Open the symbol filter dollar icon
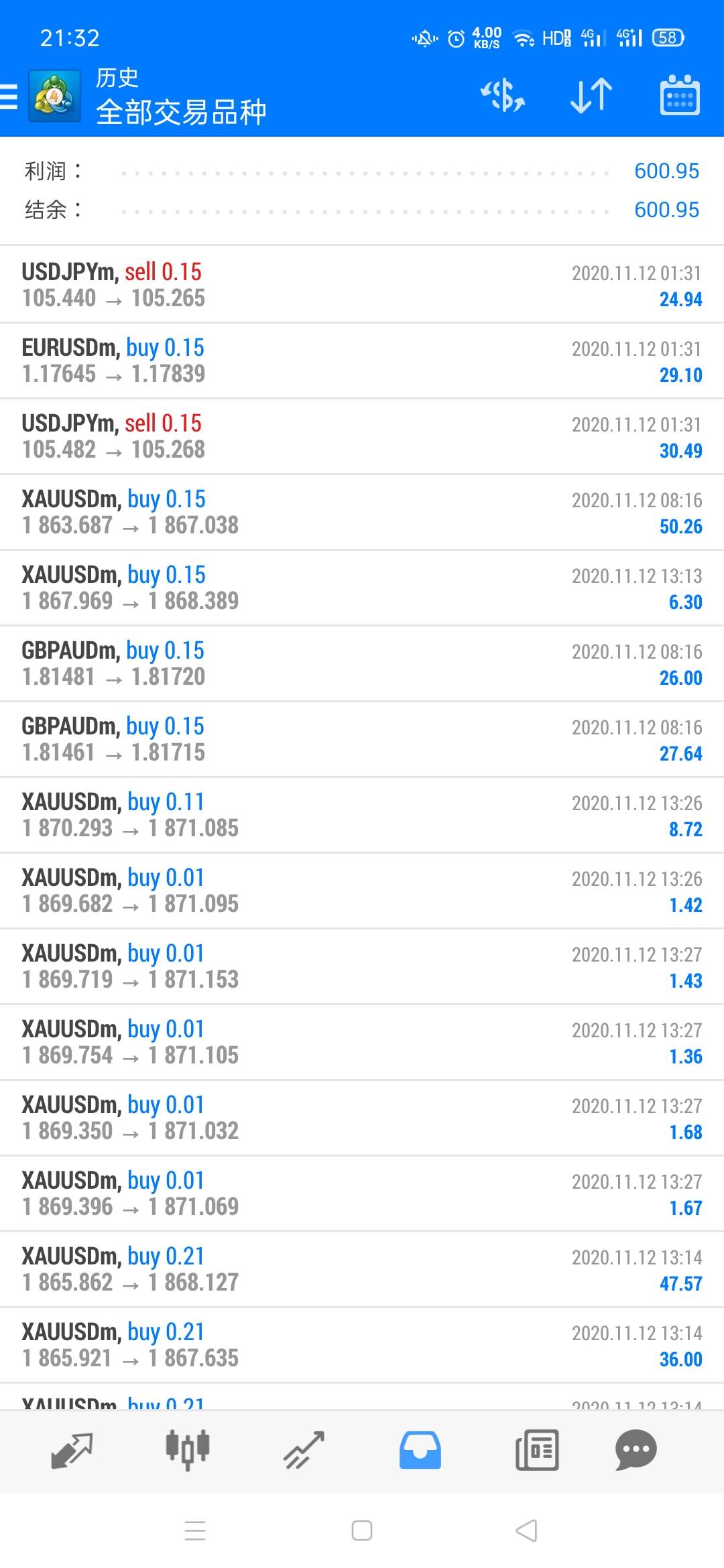724x1568 pixels. click(x=503, y=96)
